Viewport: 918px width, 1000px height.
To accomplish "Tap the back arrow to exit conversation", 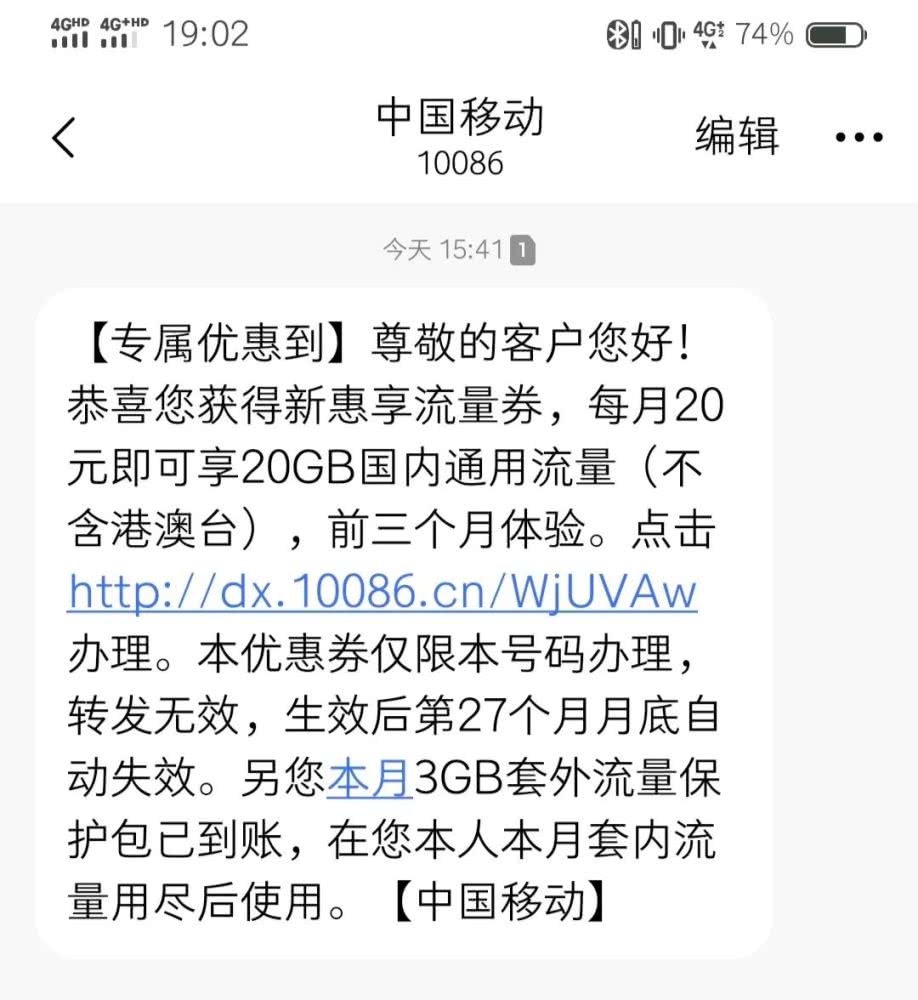I will pos(63,137).
